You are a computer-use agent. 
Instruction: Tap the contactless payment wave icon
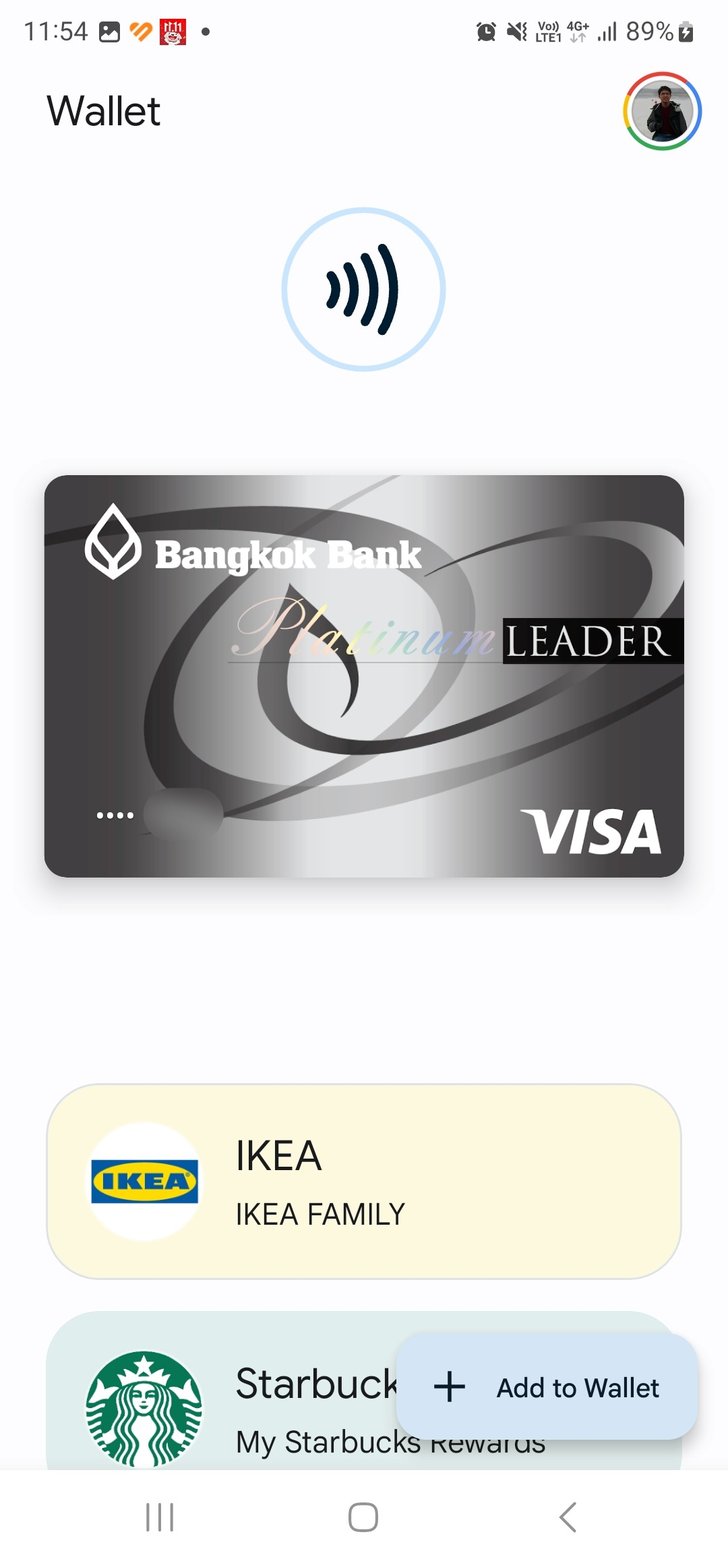tap(364, 288)
